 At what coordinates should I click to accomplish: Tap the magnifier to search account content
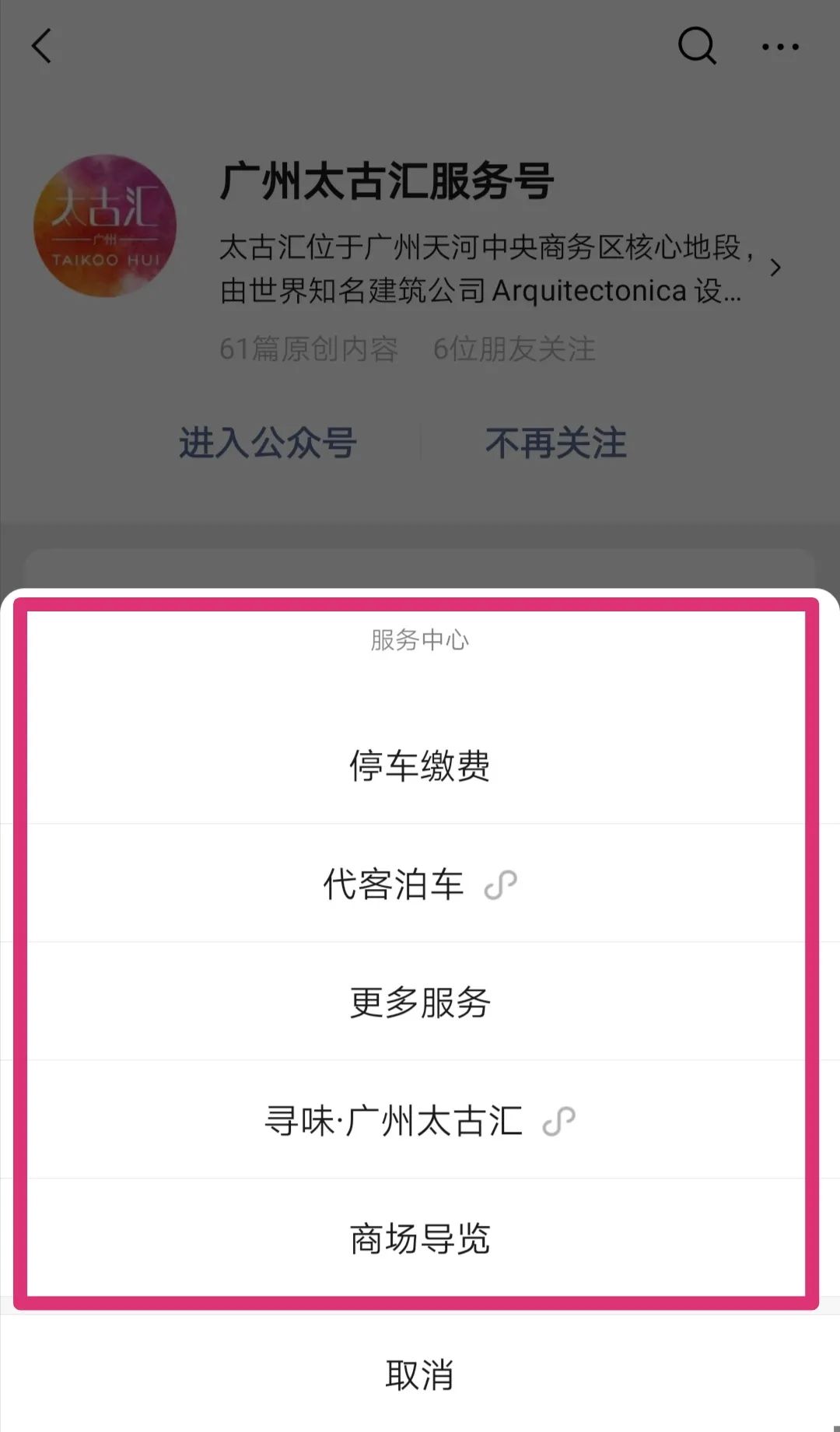pos(698,47)
